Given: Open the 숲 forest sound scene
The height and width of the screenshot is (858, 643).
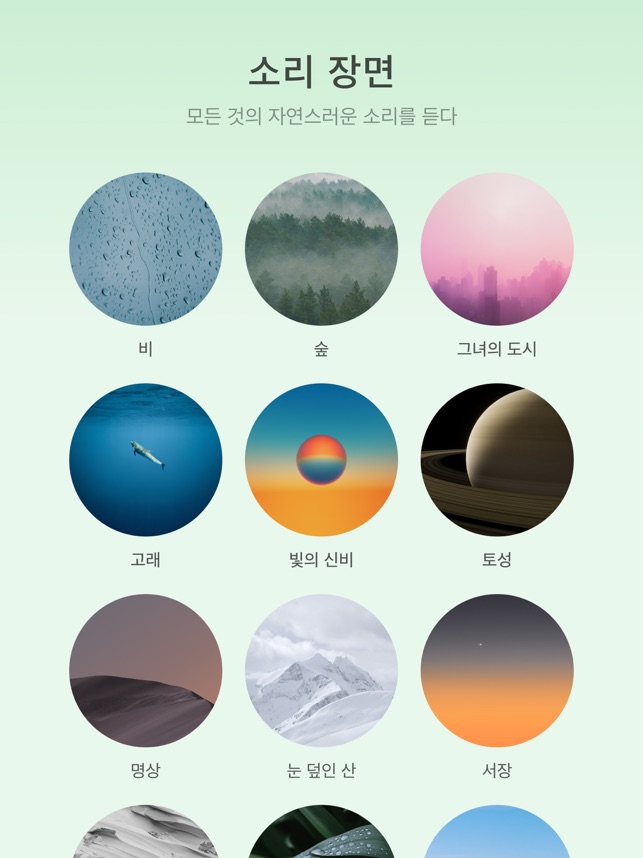Looking at the screenshot, I should point(321,249).
